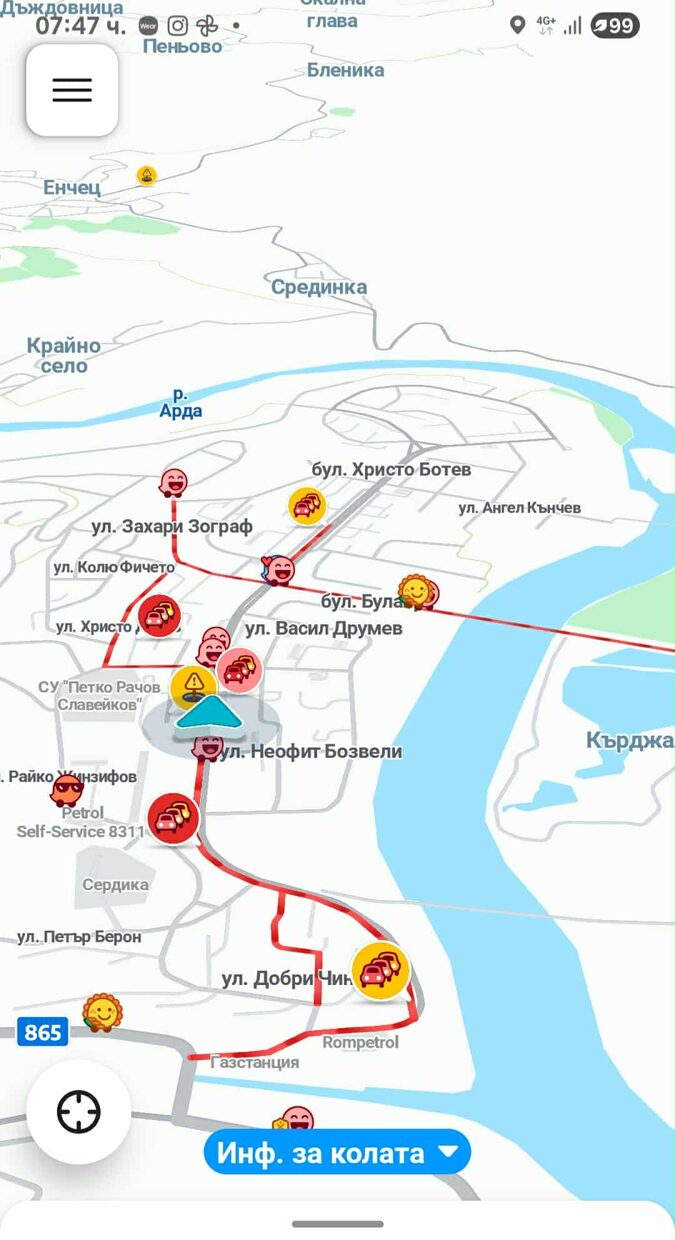Open traffic jam marker near Petrol Self-Service
Viewport: 675px width, 1240px height.
point(173,819)
